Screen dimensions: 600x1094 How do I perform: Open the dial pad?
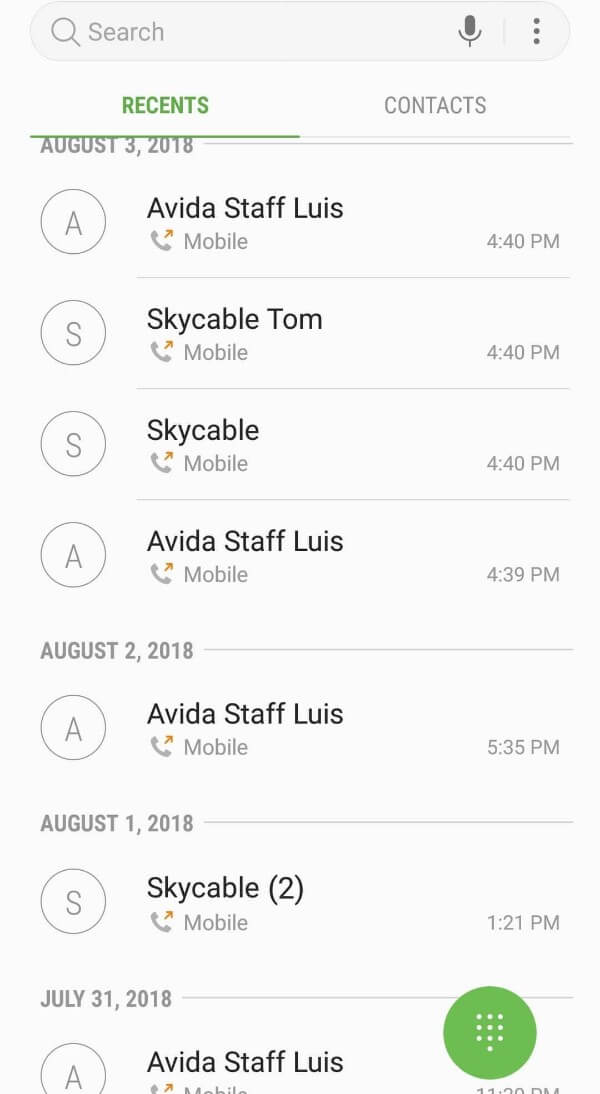point(490,1032)
